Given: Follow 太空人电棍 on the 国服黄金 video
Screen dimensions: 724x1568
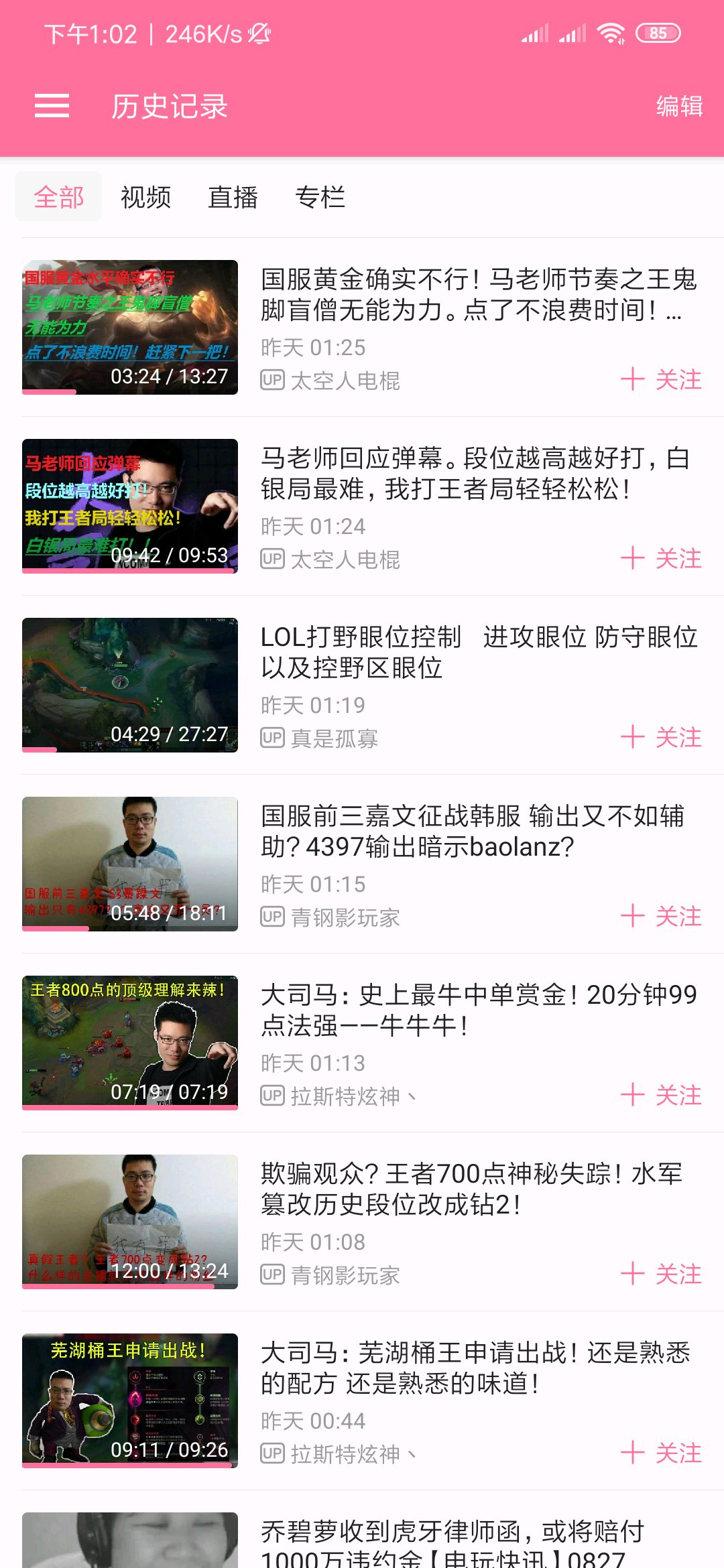Looking at the screenshot, I should 661,379.
